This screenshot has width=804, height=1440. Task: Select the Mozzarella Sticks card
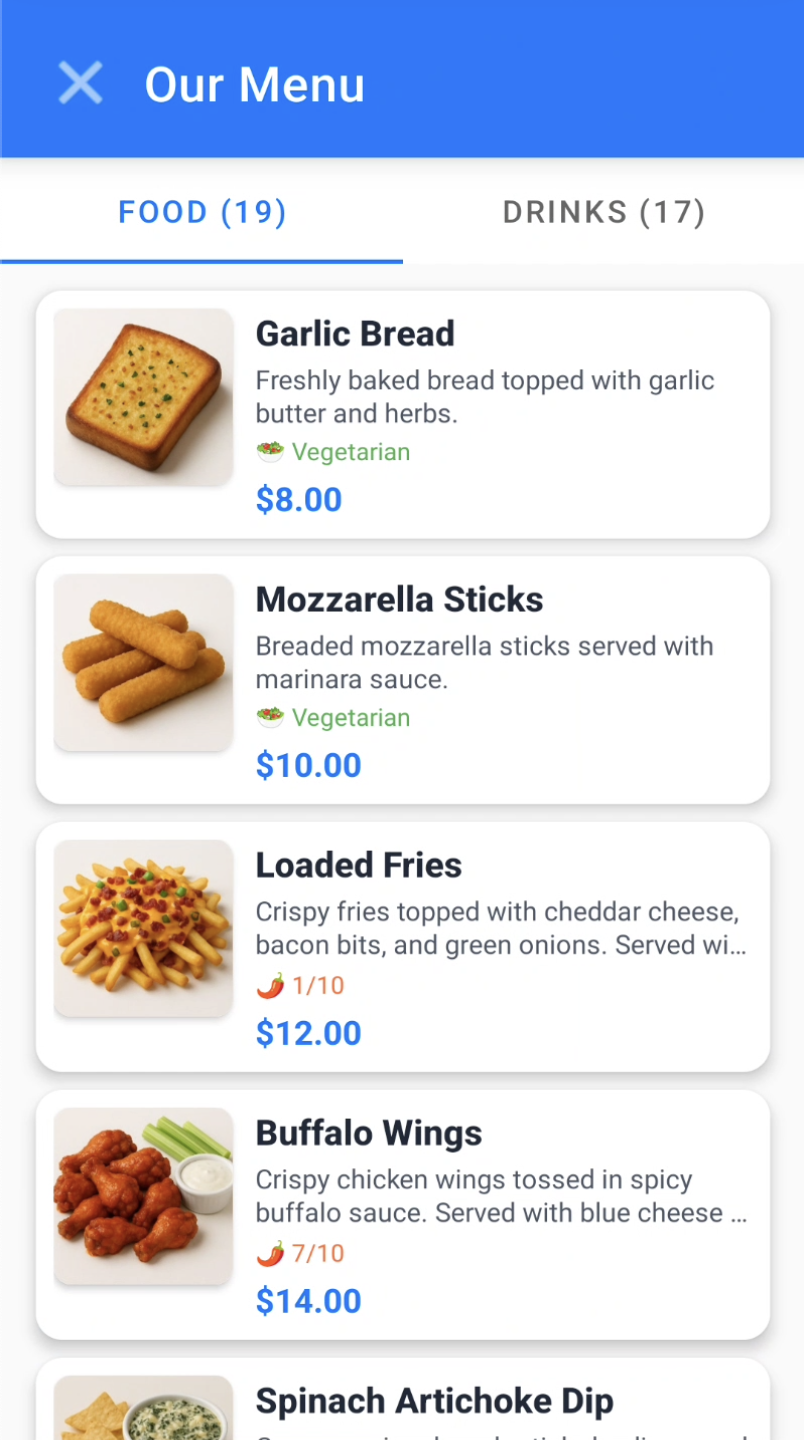point(400,680)
